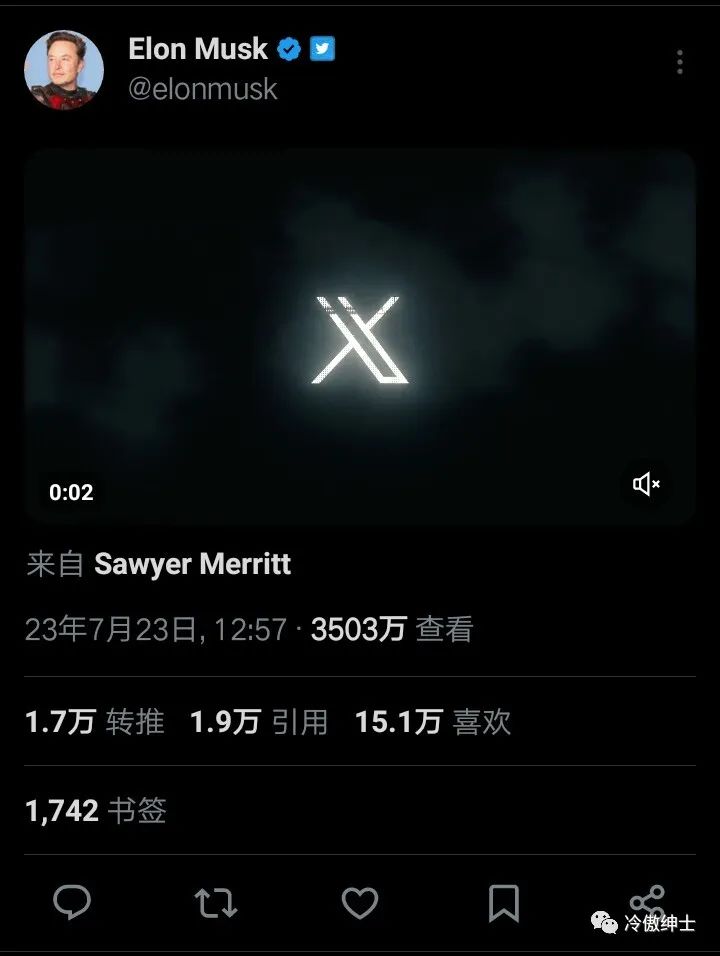
Task: Bookmark this tweet
Action: coord(504,902)
